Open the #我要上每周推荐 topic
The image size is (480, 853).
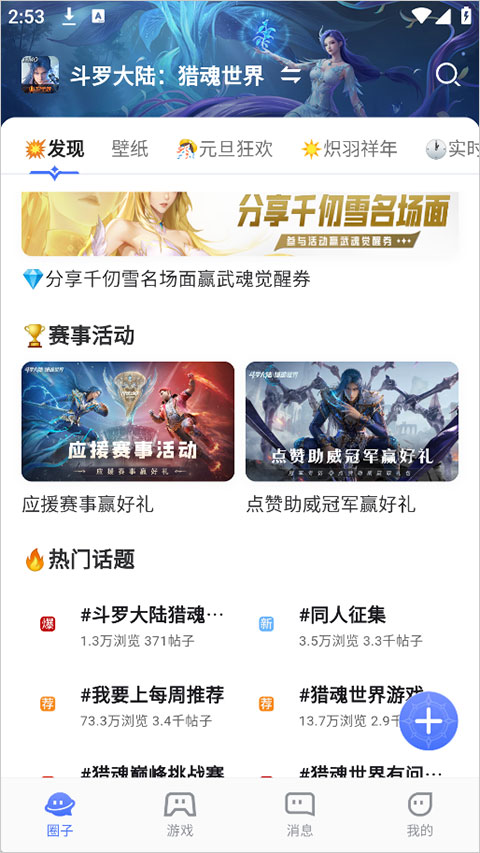click(x=133, y=706)
